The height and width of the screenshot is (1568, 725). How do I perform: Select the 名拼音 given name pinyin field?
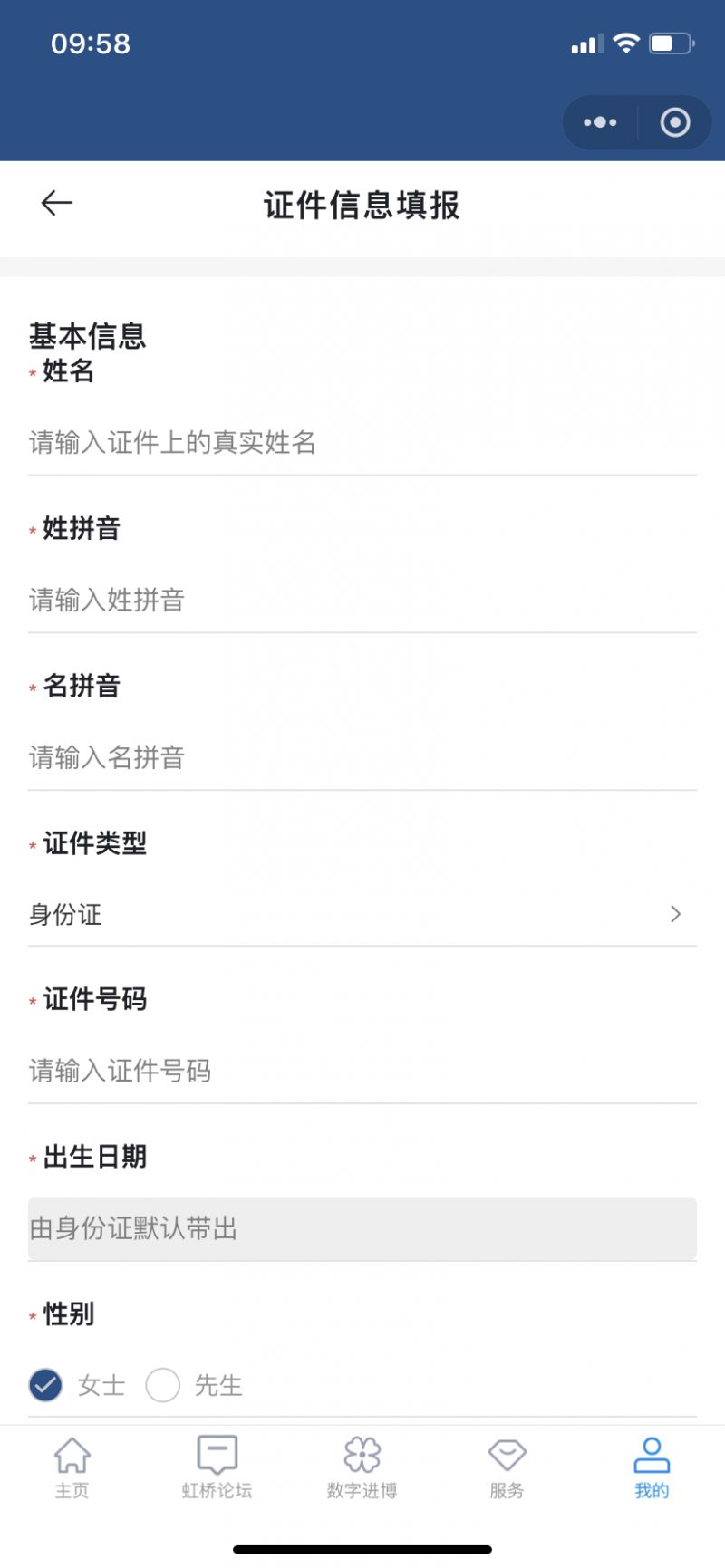pos(362,758)
